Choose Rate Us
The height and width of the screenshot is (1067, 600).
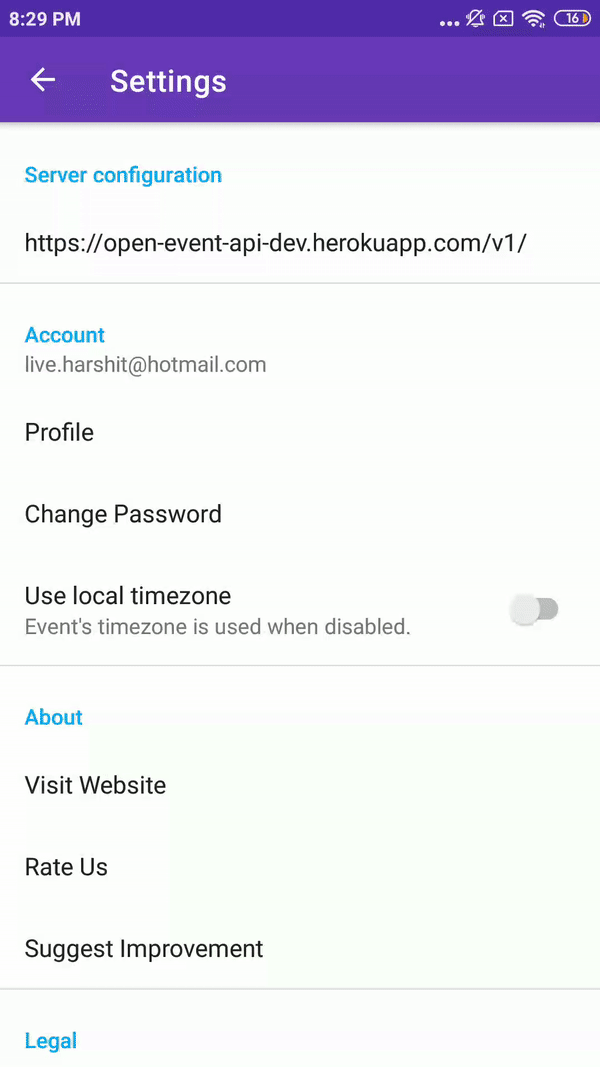pyautogui.click(x=66, y=867)
